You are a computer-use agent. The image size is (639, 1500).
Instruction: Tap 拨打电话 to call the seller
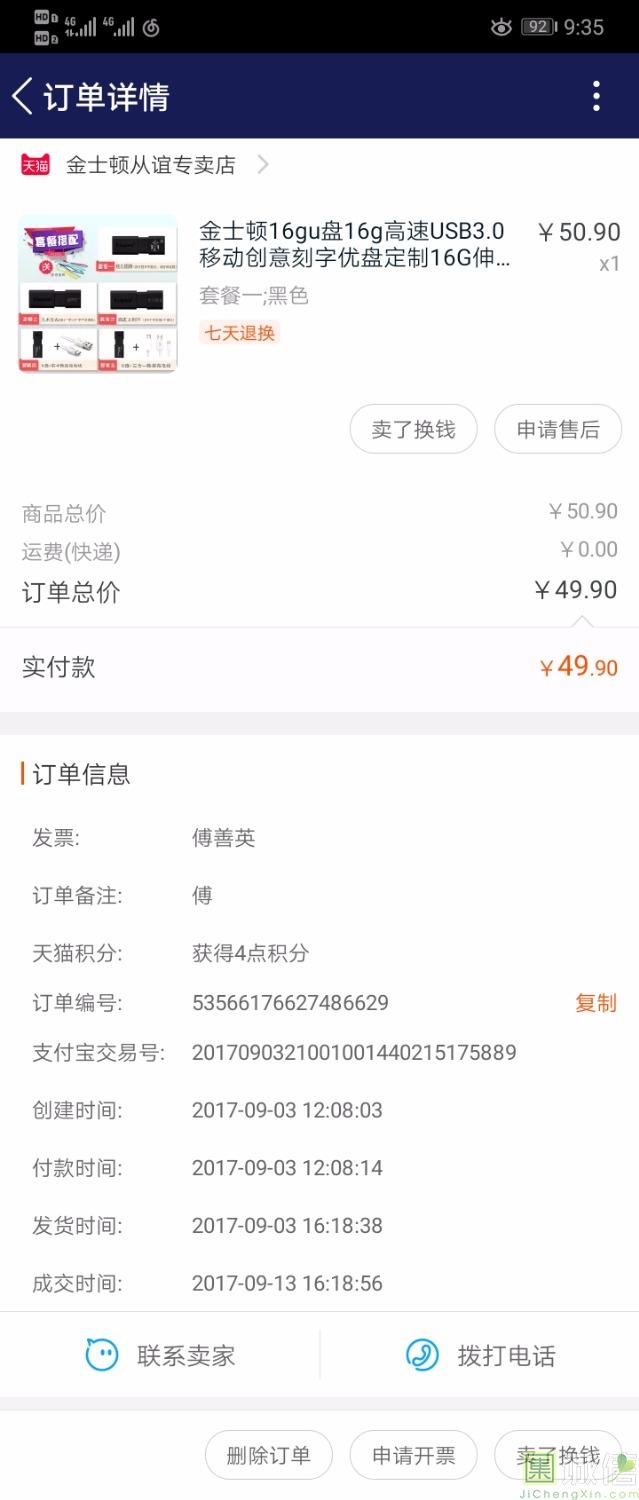[480, 1356]
